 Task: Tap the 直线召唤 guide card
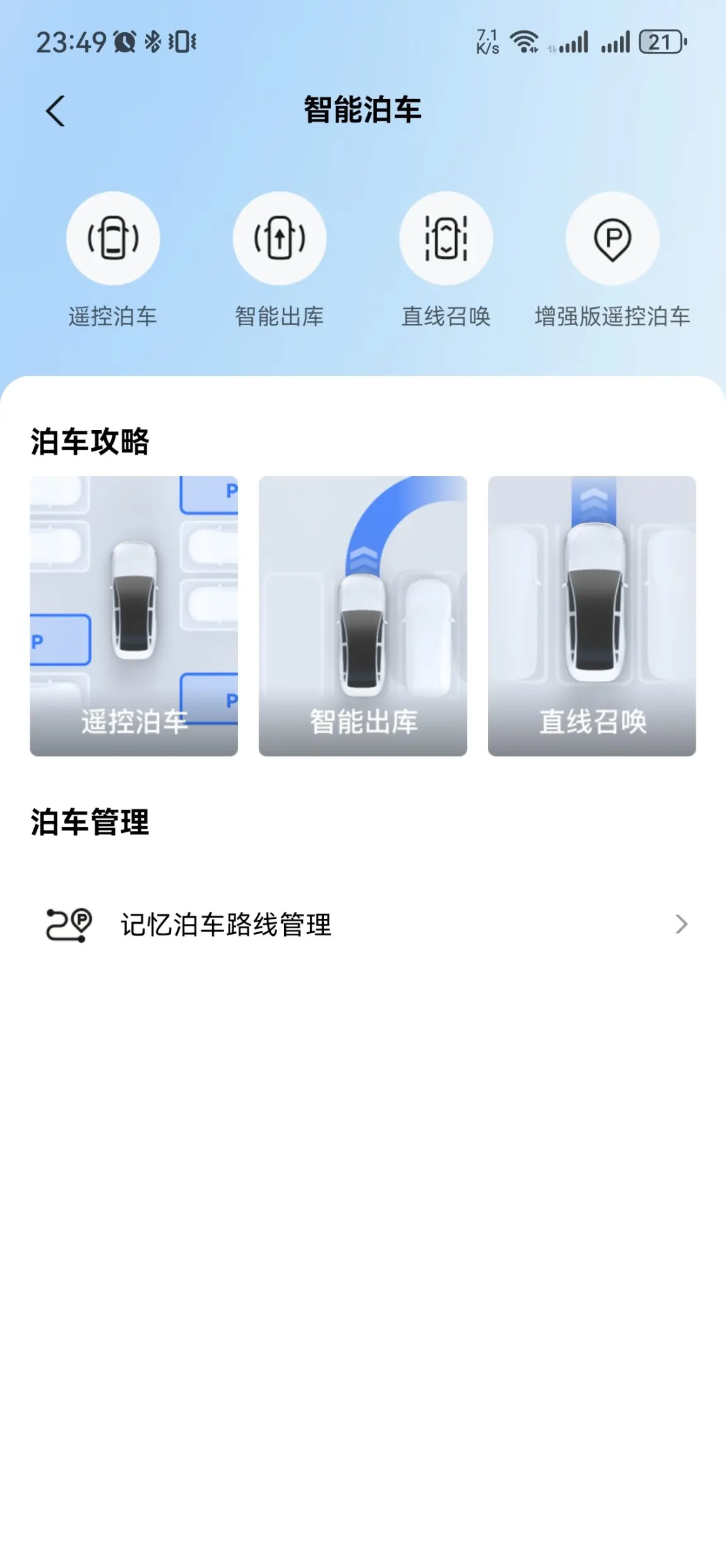click(x=592, y=616)
